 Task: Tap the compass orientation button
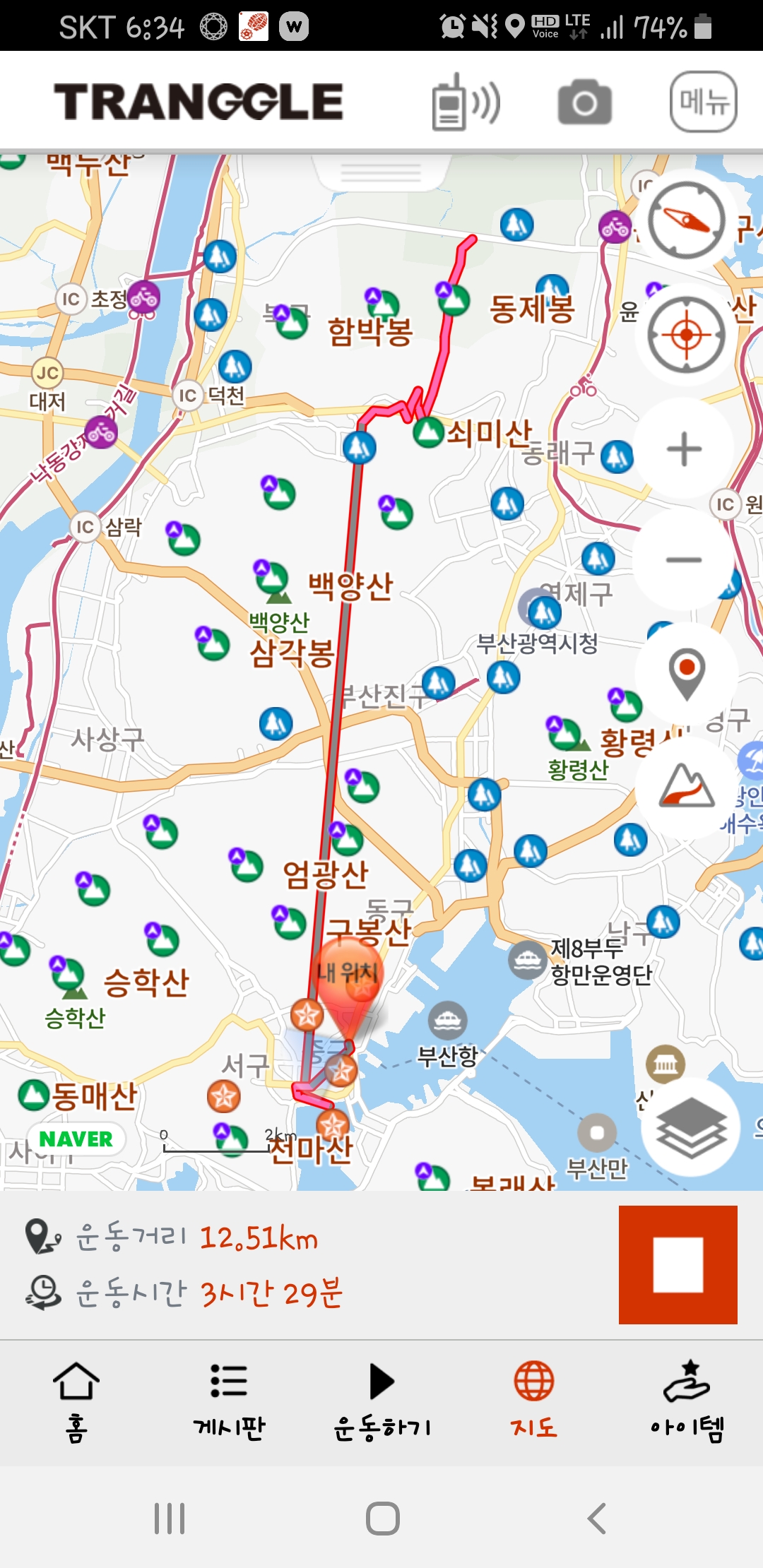click(686, 220)
